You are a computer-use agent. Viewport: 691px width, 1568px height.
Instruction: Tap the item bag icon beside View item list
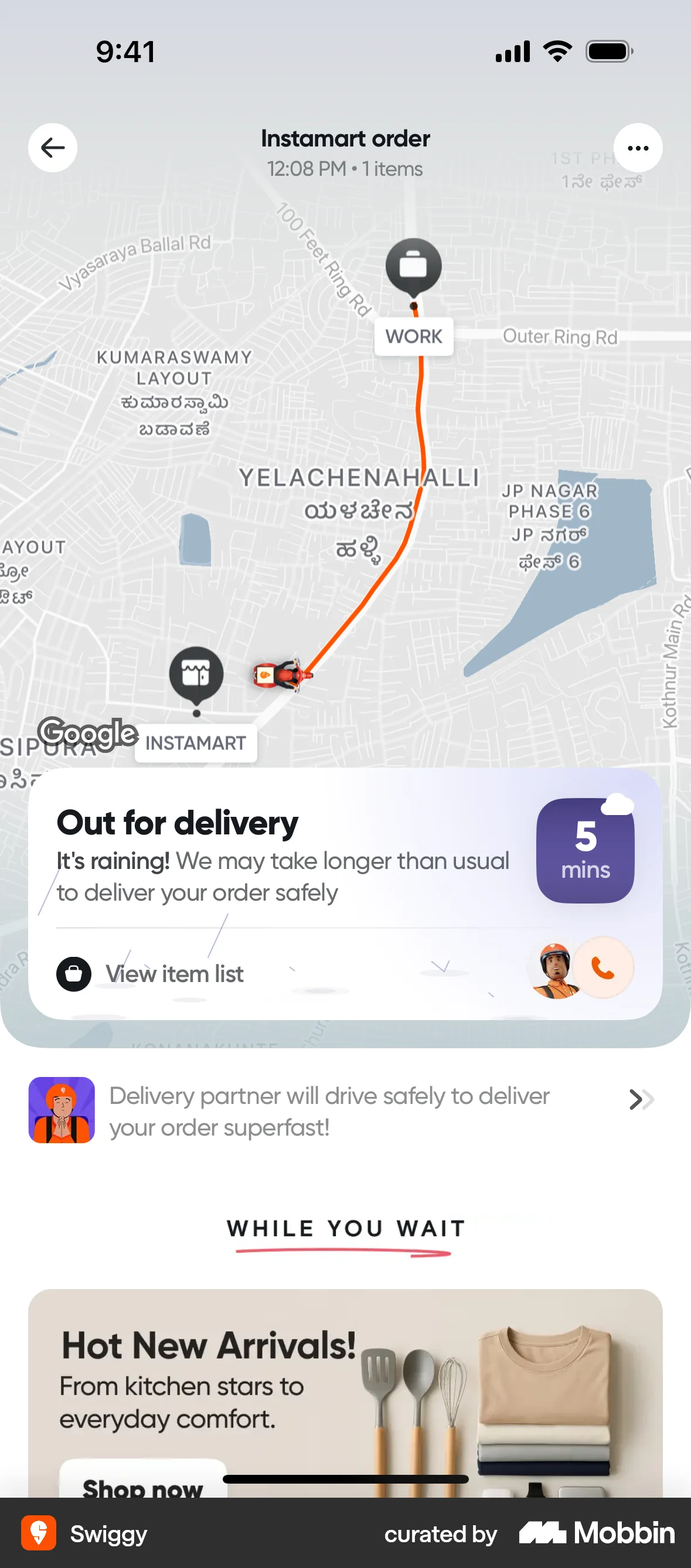pyautogui.click(x=74, y=974)
